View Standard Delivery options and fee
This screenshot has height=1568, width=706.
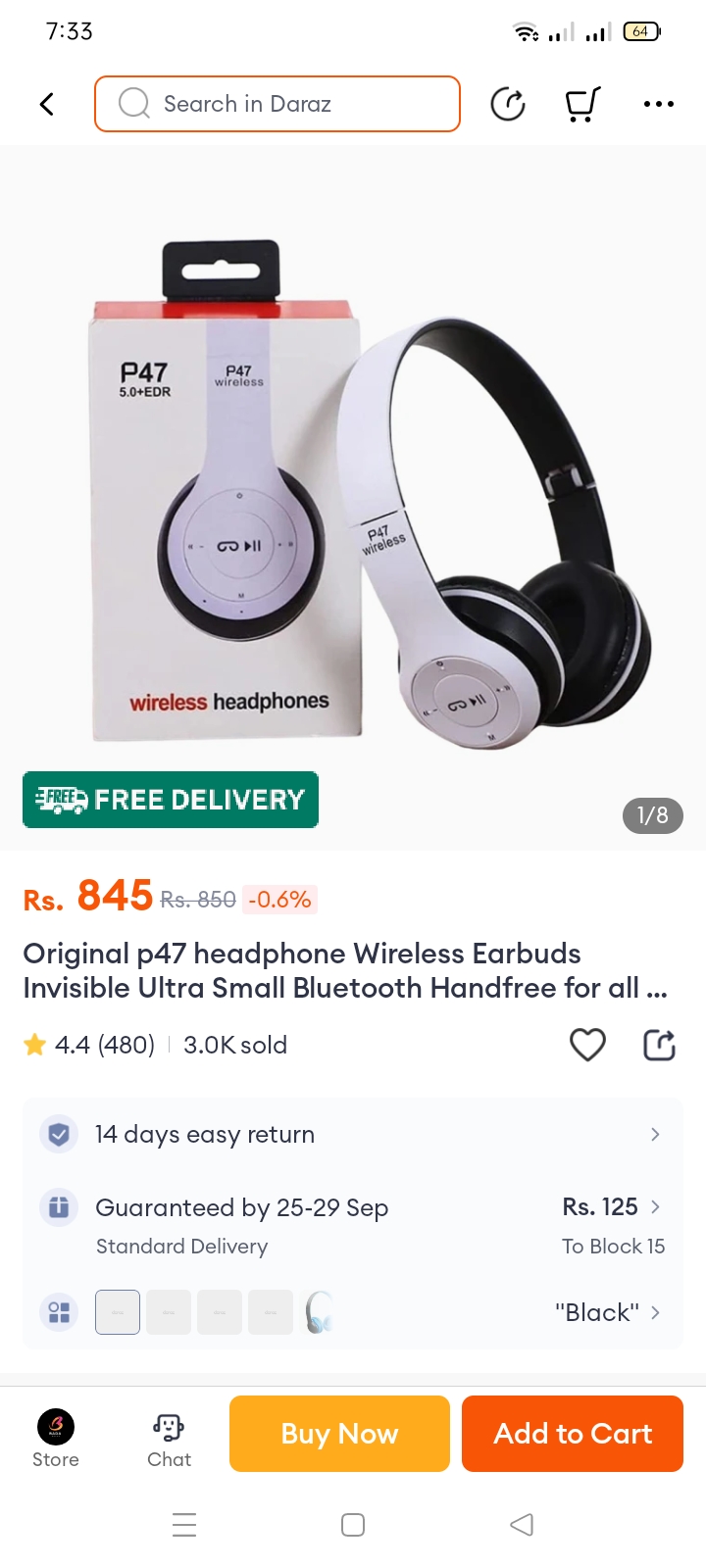353,1225
